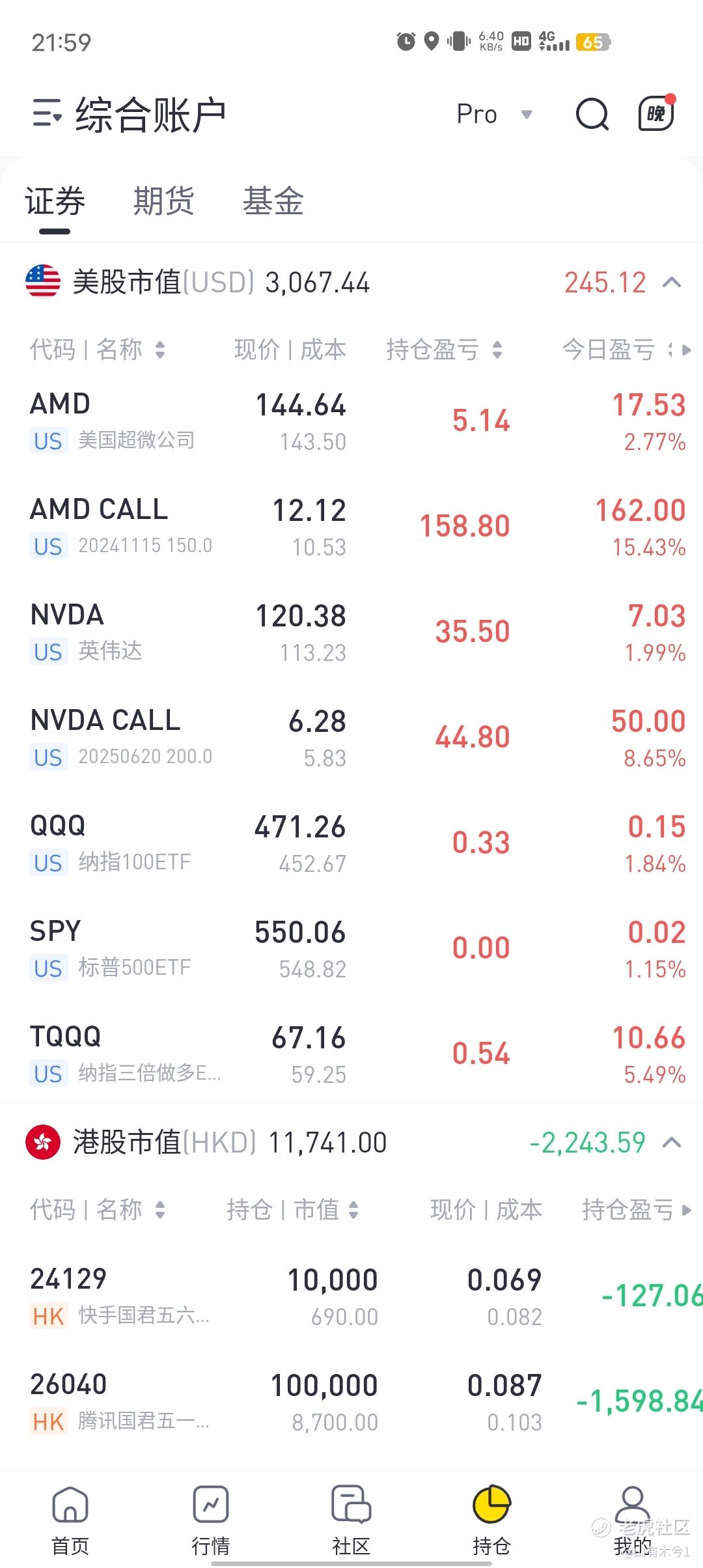The width and height of the screenshot is (703, 1568).
Task: Open the Pro mode dropdown
Action: click(495, 115)
